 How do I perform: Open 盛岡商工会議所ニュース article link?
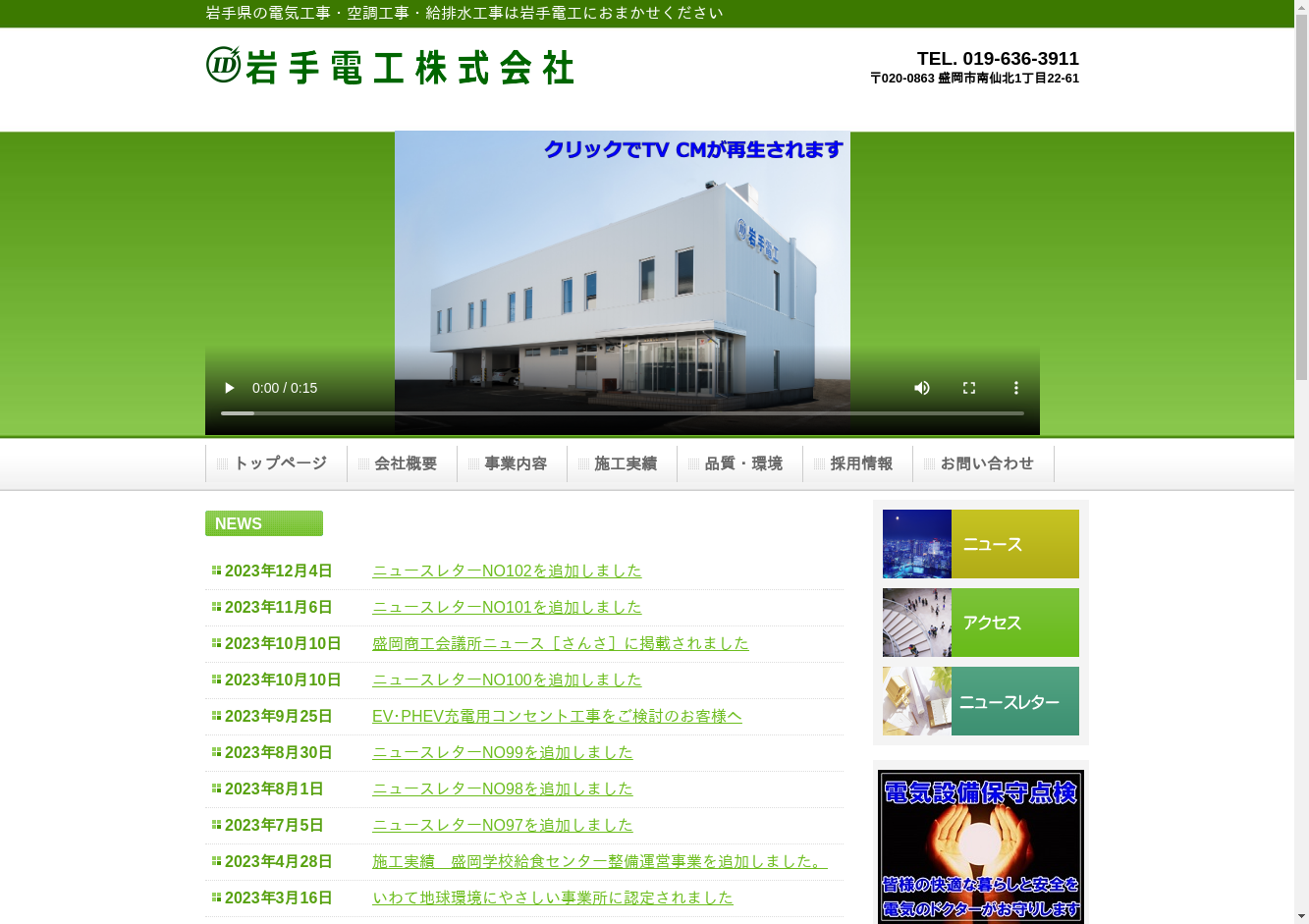pyautogui.click(x=560, y=643)
